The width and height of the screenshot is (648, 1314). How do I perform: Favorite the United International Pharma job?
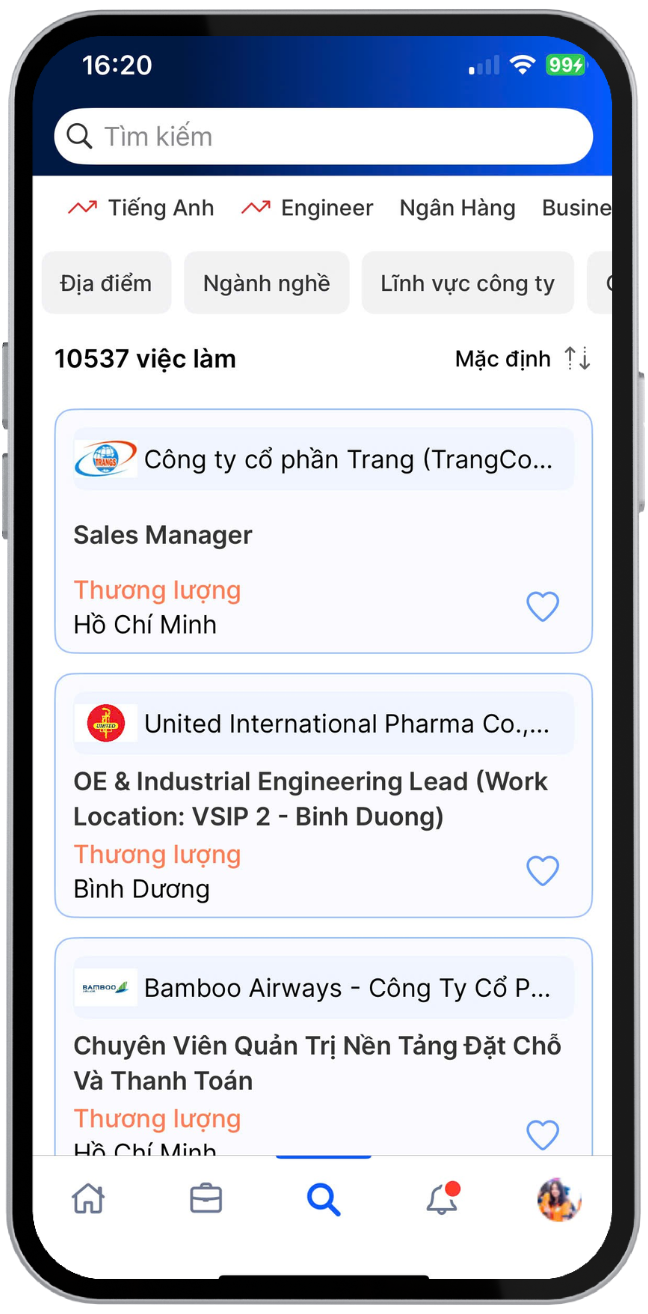coord(542,871)
